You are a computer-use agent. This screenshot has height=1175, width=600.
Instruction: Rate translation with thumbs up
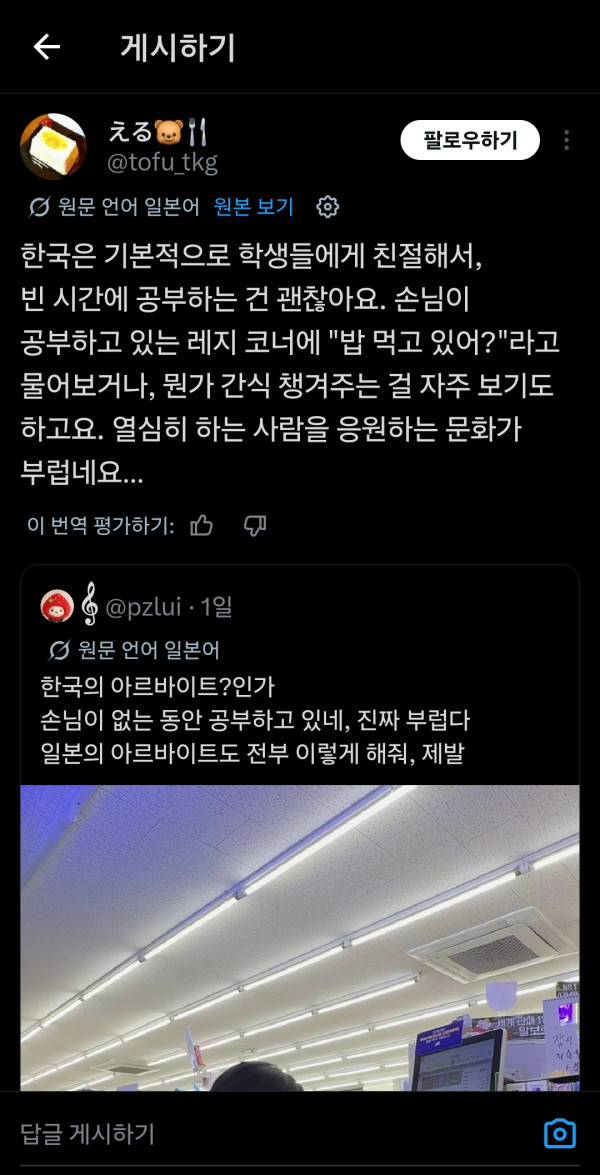click(201, 526)
